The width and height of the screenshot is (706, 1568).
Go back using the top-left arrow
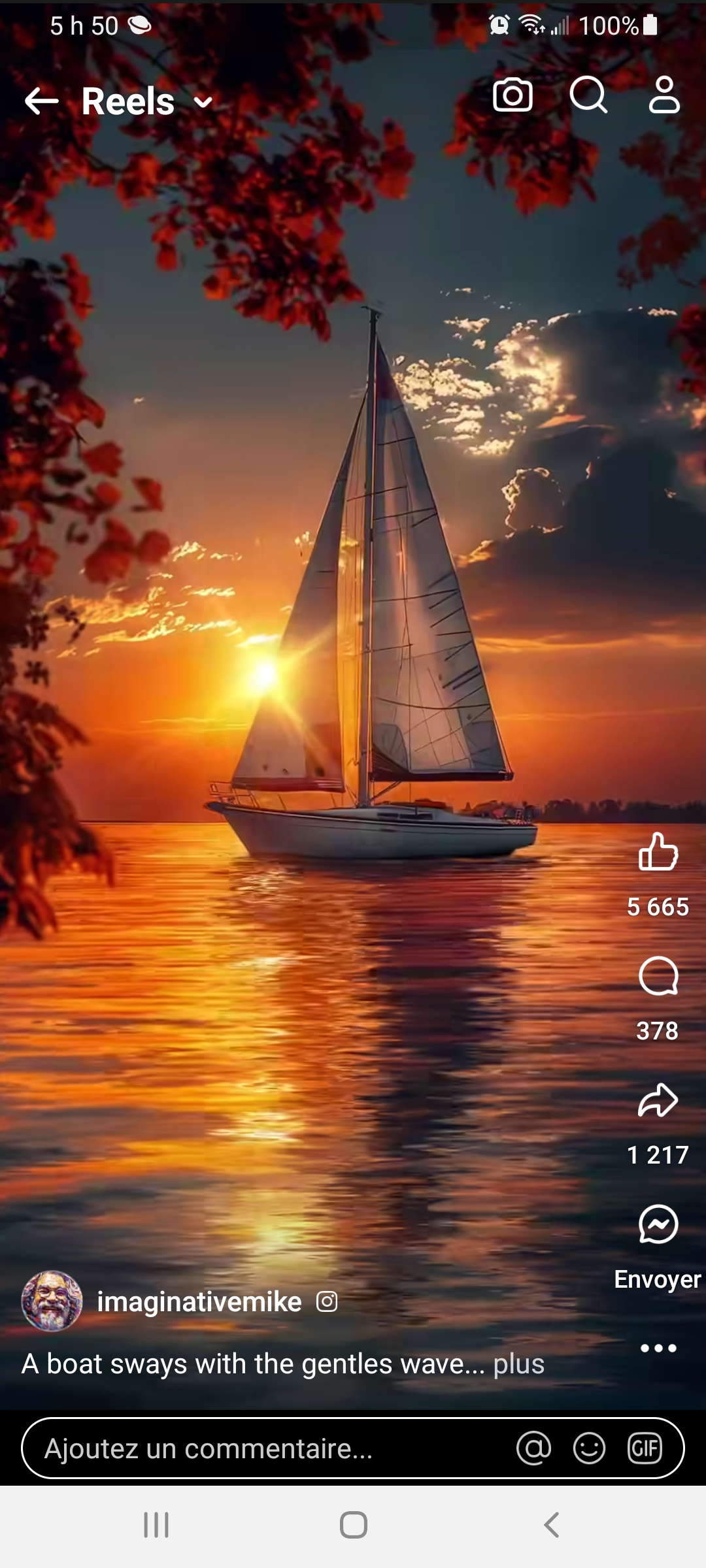point(41,101)
